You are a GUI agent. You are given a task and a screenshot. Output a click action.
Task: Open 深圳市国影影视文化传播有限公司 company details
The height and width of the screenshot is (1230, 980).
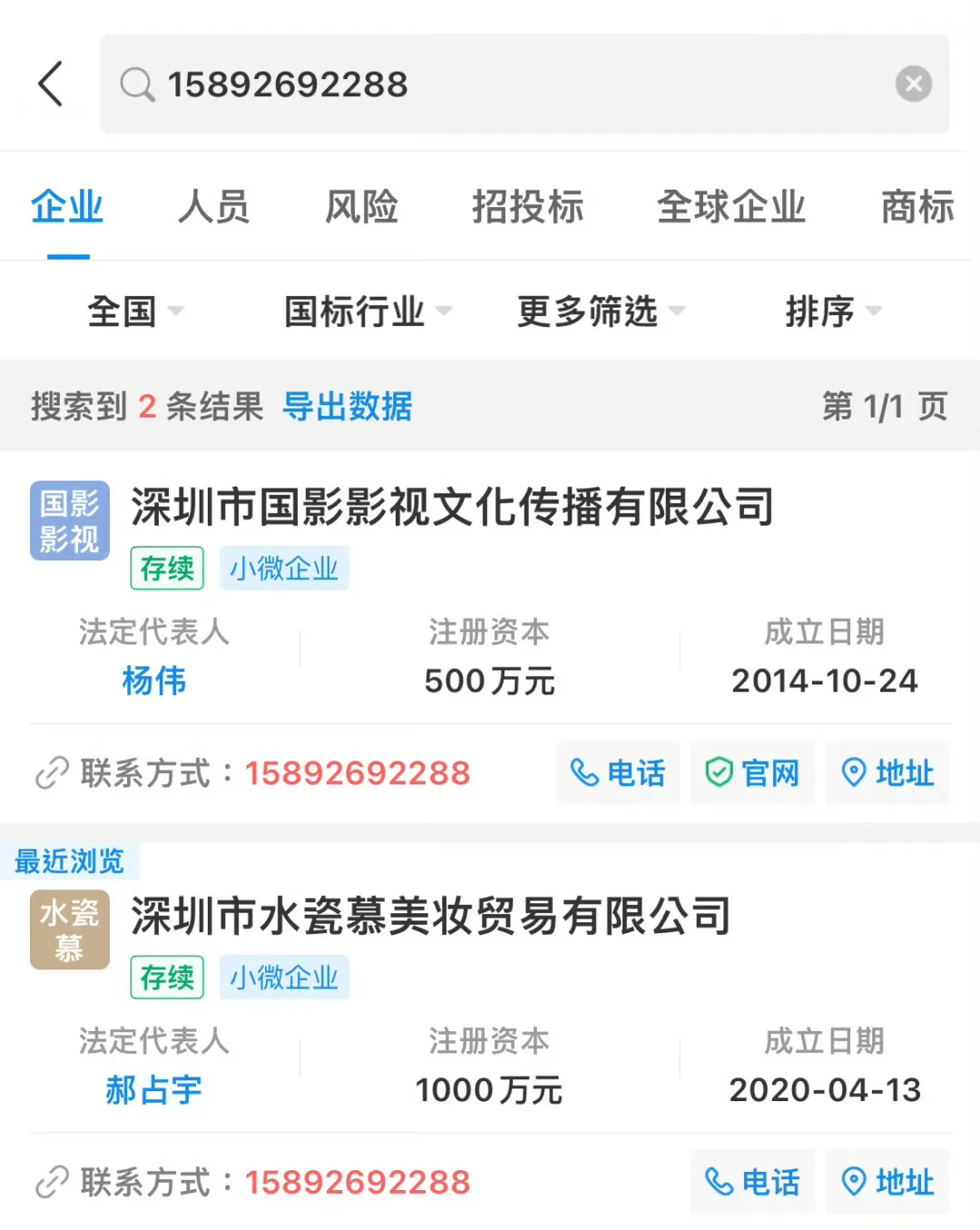tap(452, 507)
